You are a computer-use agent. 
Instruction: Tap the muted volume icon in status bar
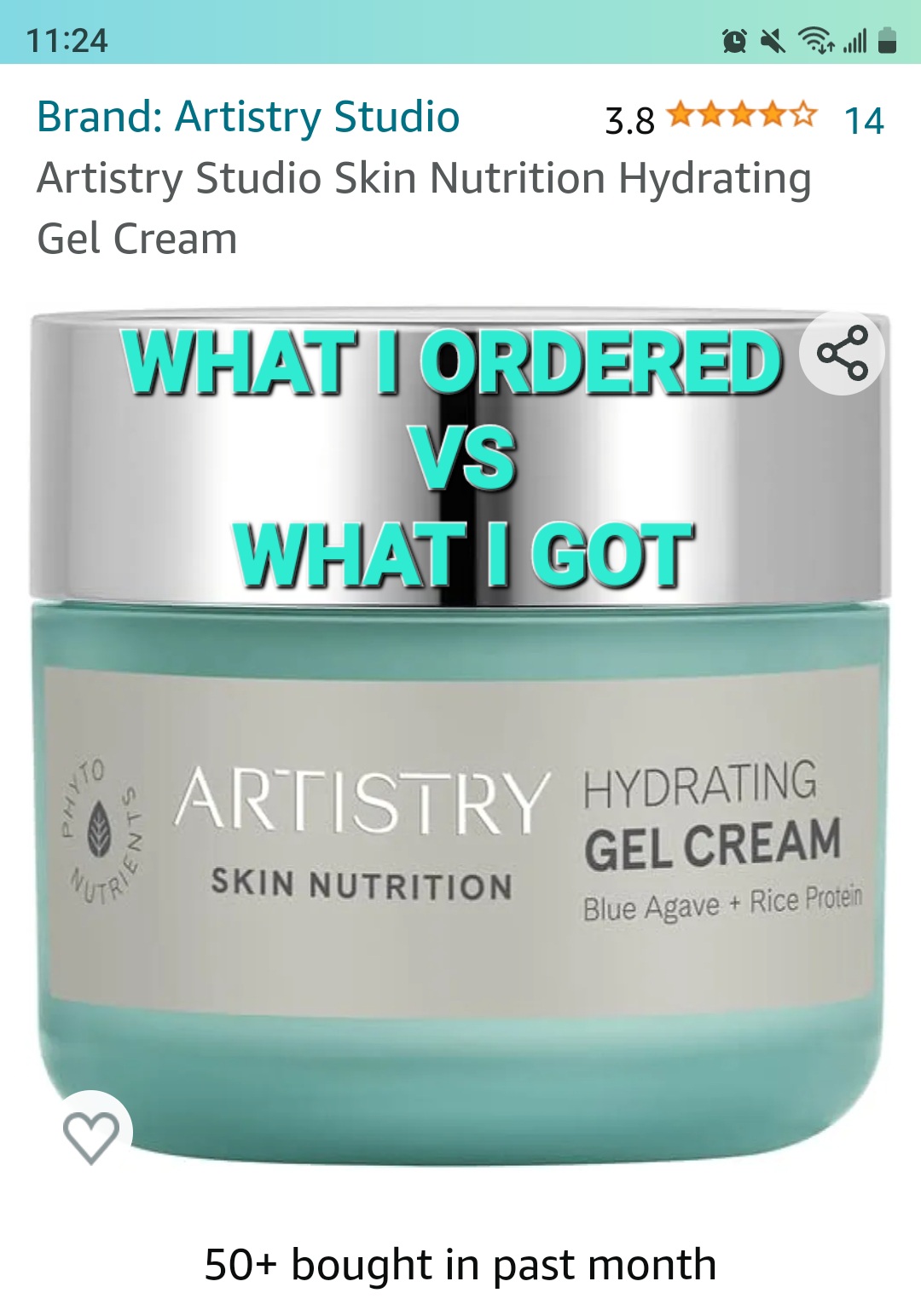772,40
